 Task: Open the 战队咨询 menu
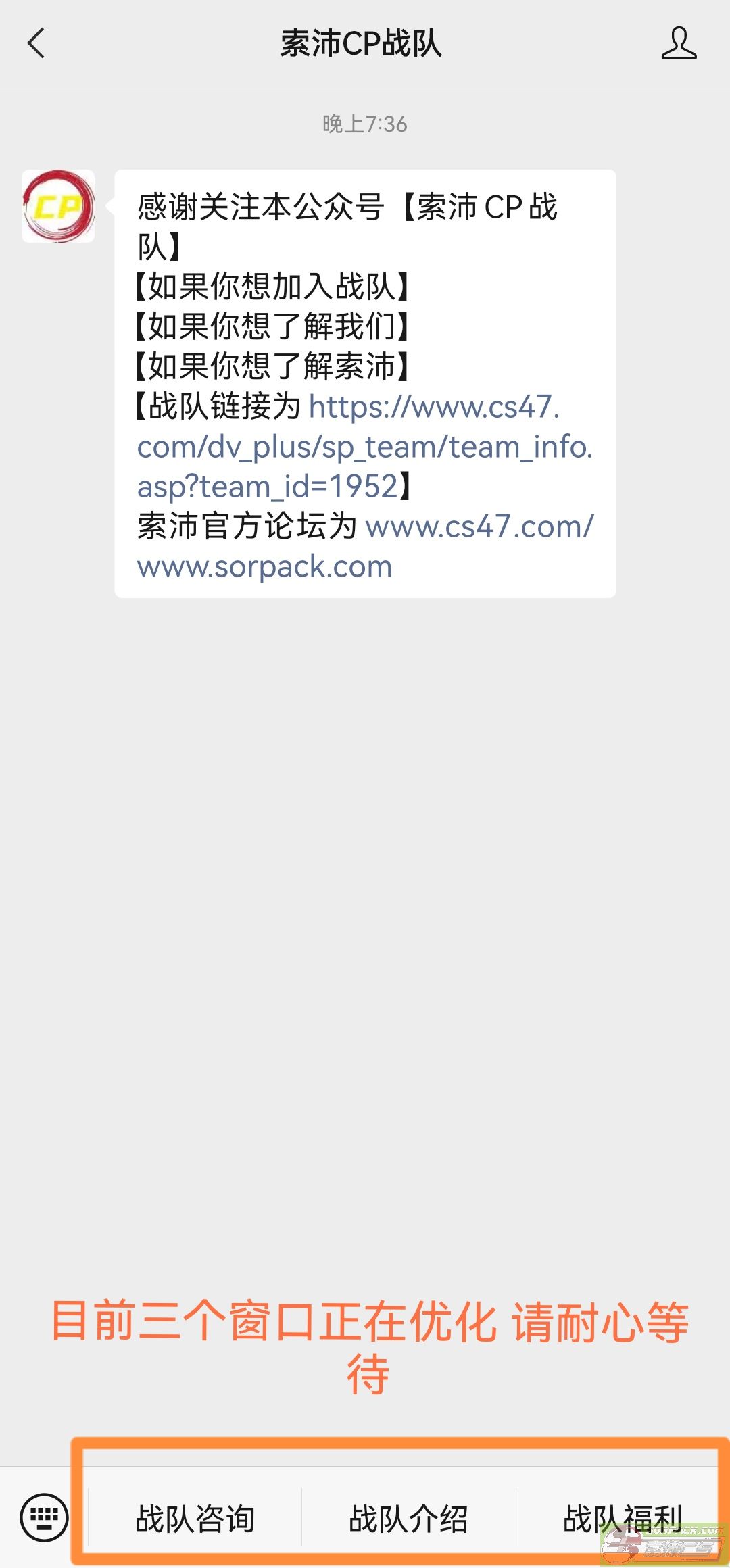pyautogui.click(x=195, y=1519)
